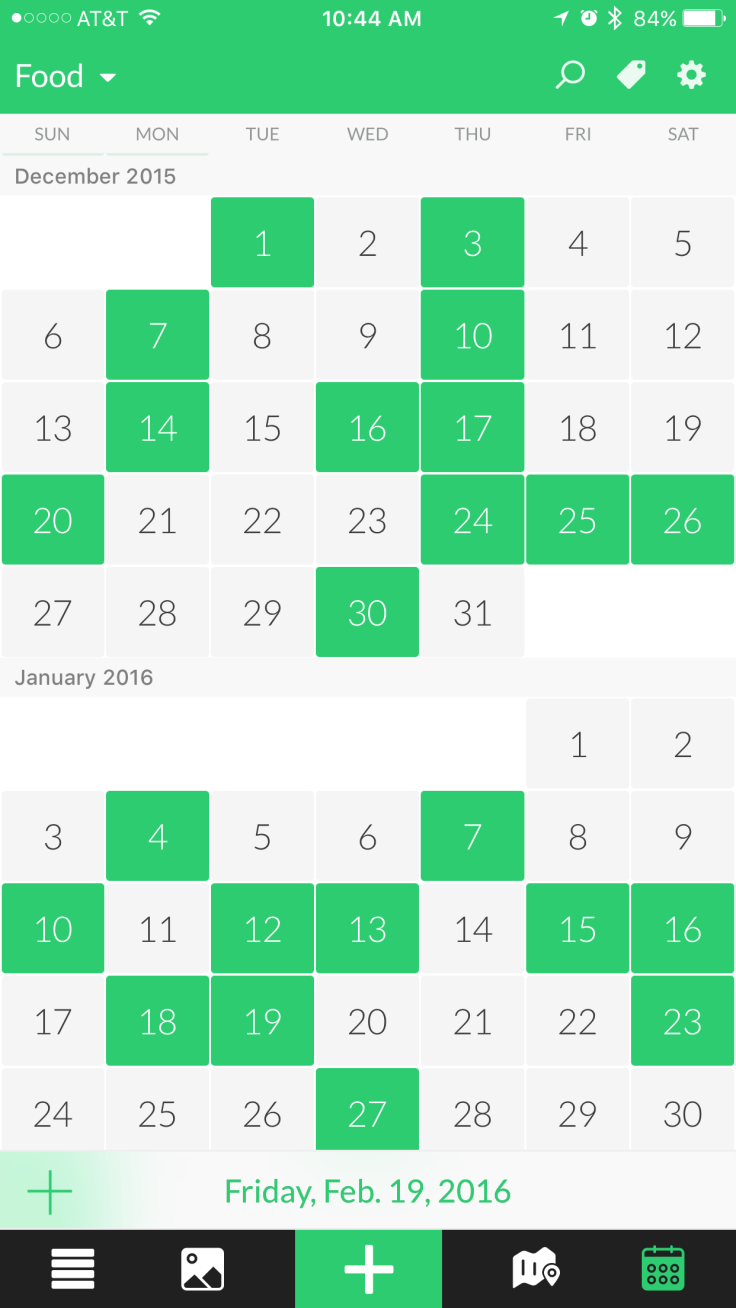Choose January 23 on calendar
This screenshot has width=736, height=1308.
[682, 1021]
